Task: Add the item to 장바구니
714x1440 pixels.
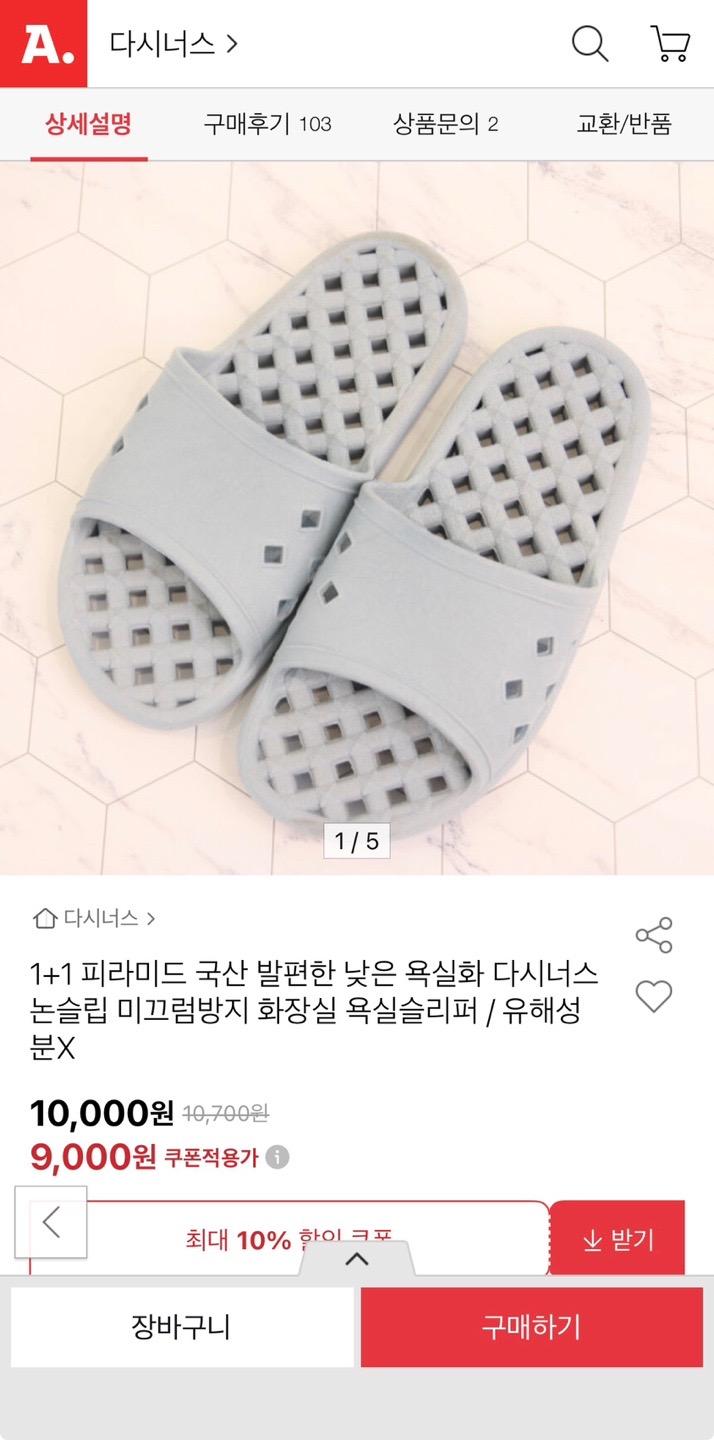Action: 181,1327
